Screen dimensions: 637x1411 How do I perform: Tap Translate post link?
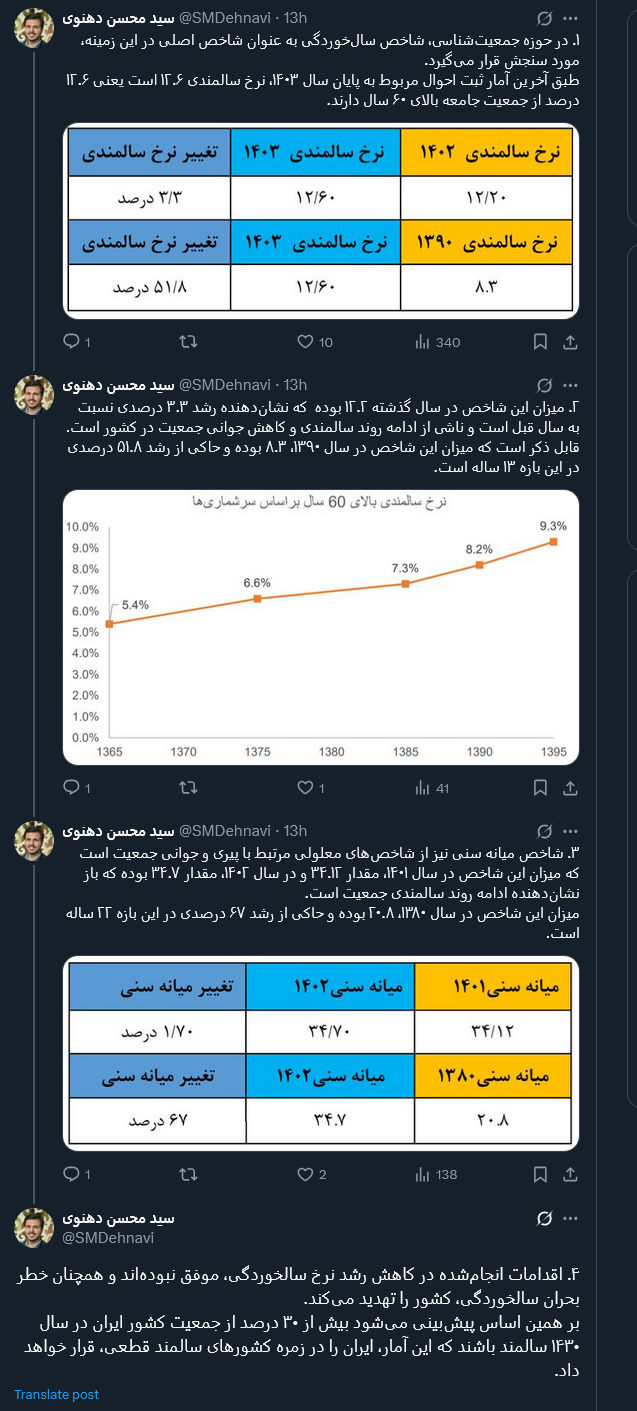click(57, 1394)
